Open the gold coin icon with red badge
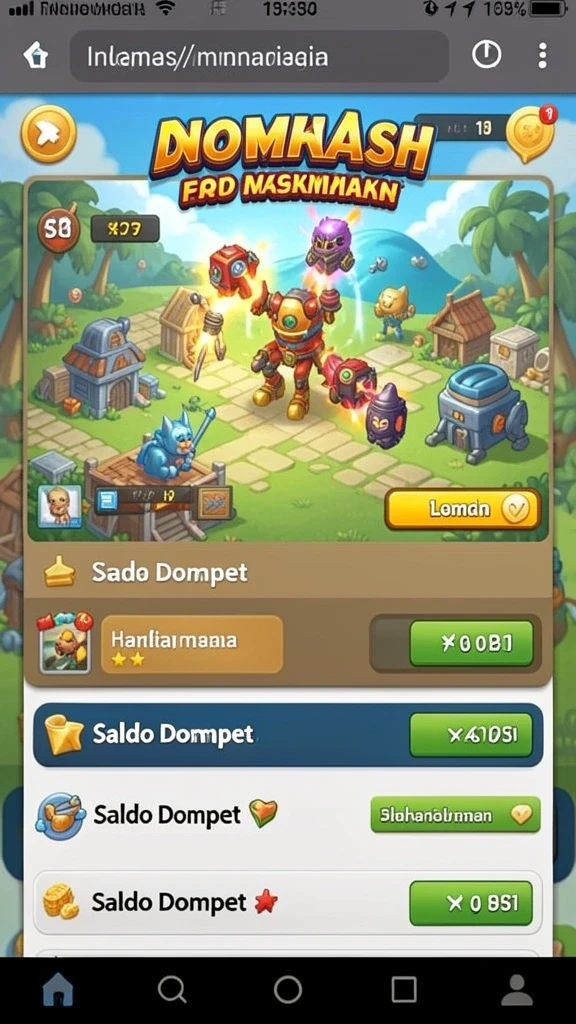The height and width of the screenshot is (1024, 576). (530, 133)
